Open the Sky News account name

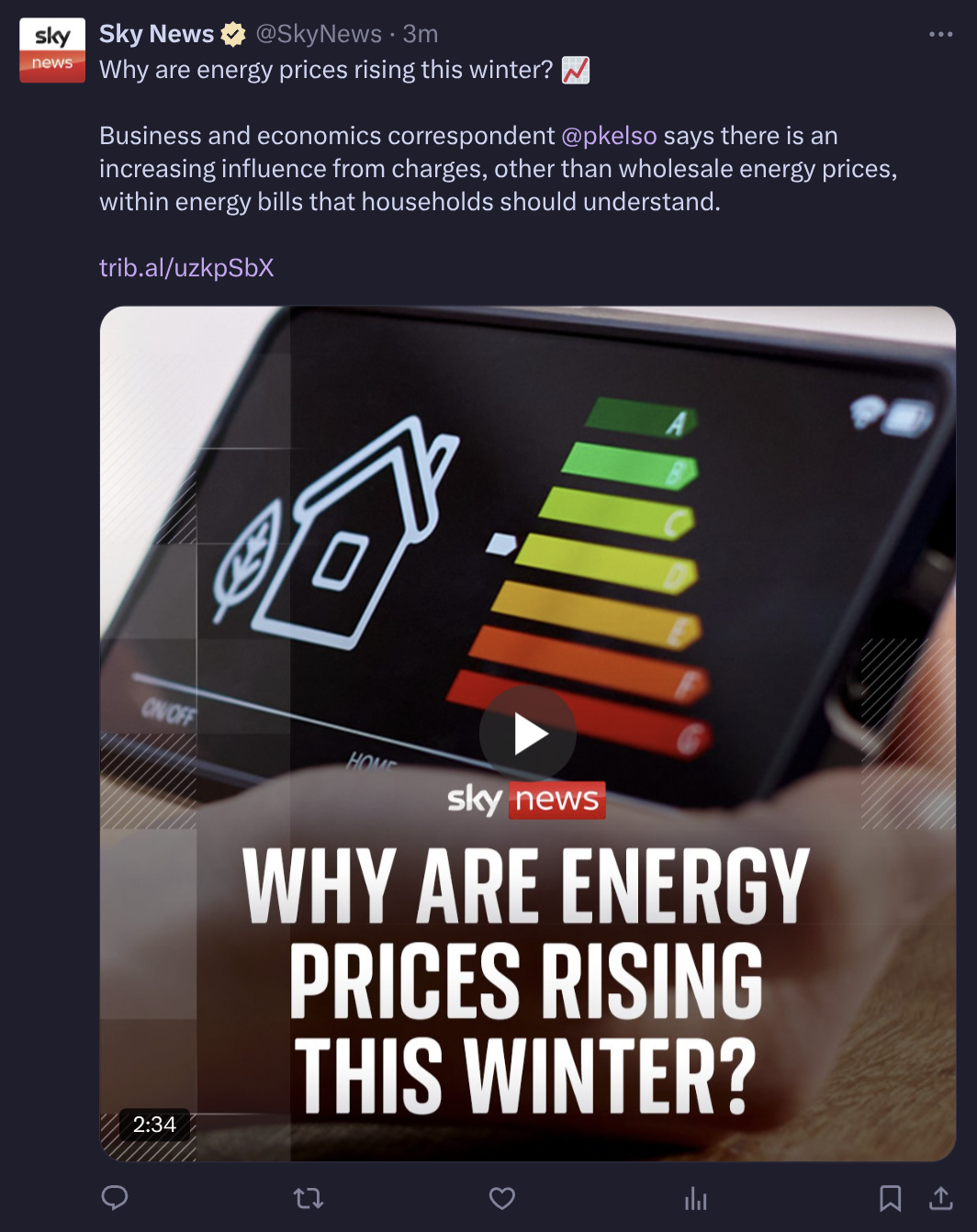click(x=156, y=34)
